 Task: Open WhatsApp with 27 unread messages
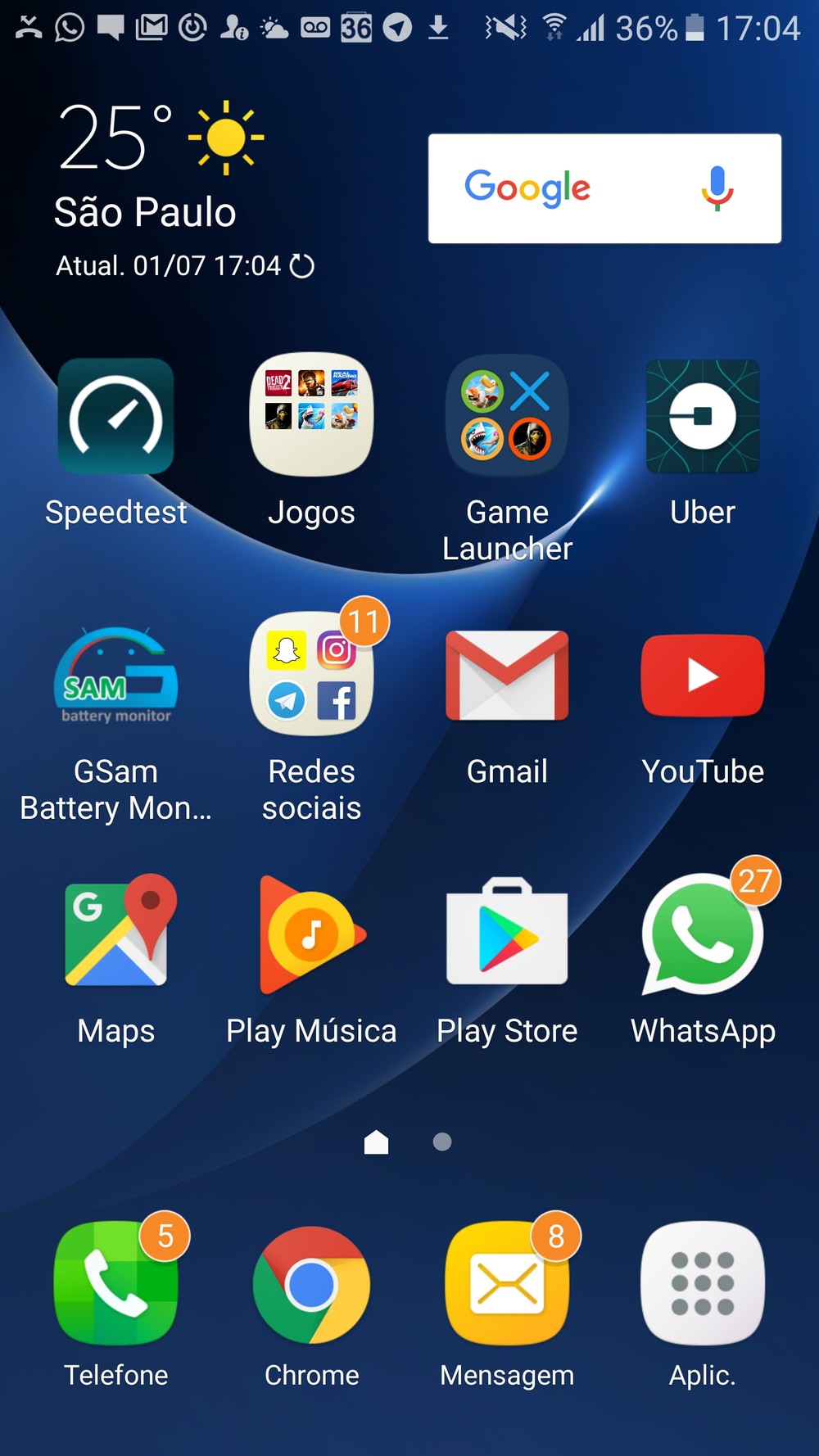click(x=703, y=934)
